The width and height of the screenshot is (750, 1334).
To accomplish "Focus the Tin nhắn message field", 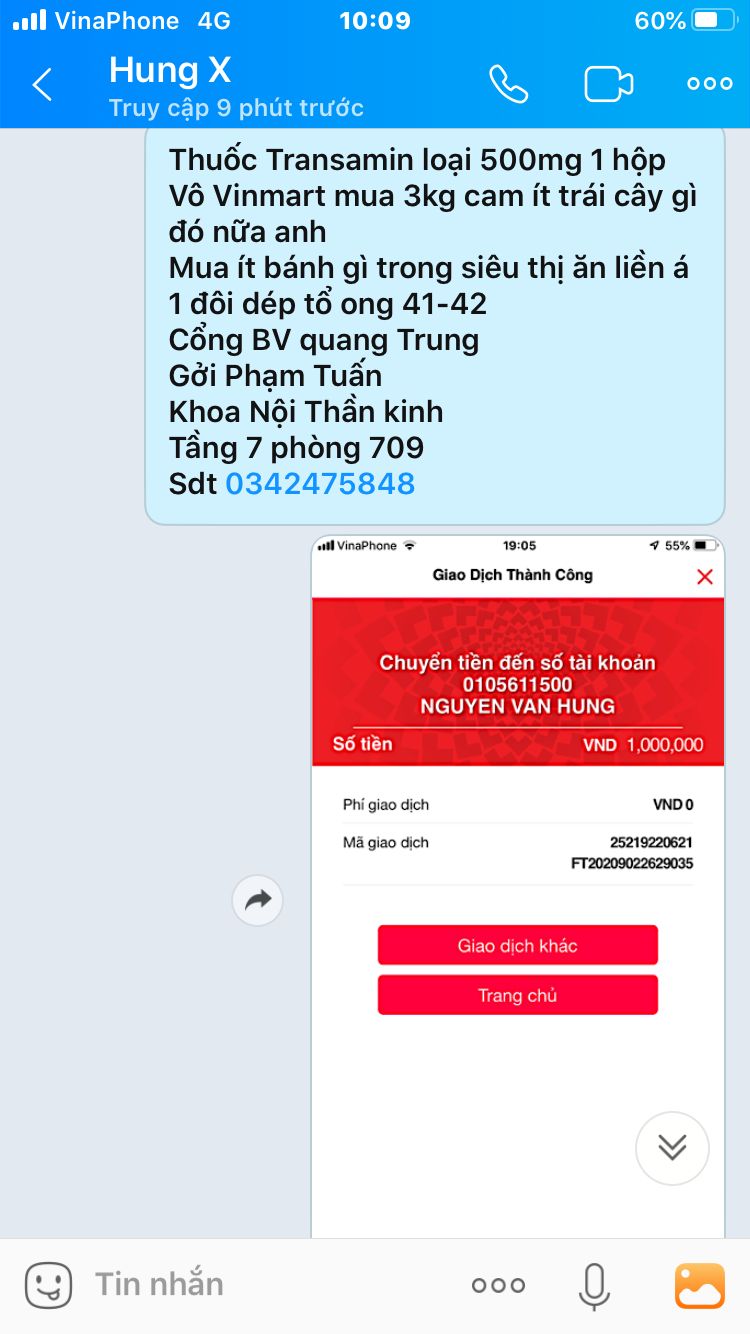I will [x=250, y=1285].
